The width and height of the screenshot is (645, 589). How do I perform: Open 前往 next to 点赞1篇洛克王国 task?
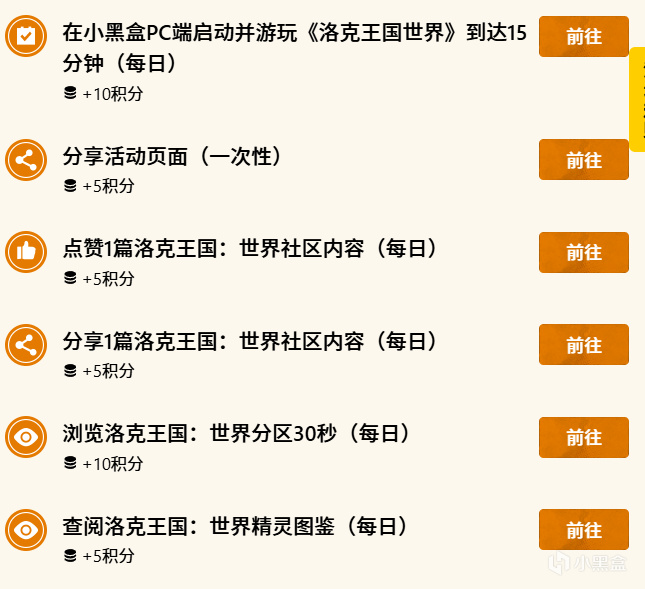click(583, 253)
